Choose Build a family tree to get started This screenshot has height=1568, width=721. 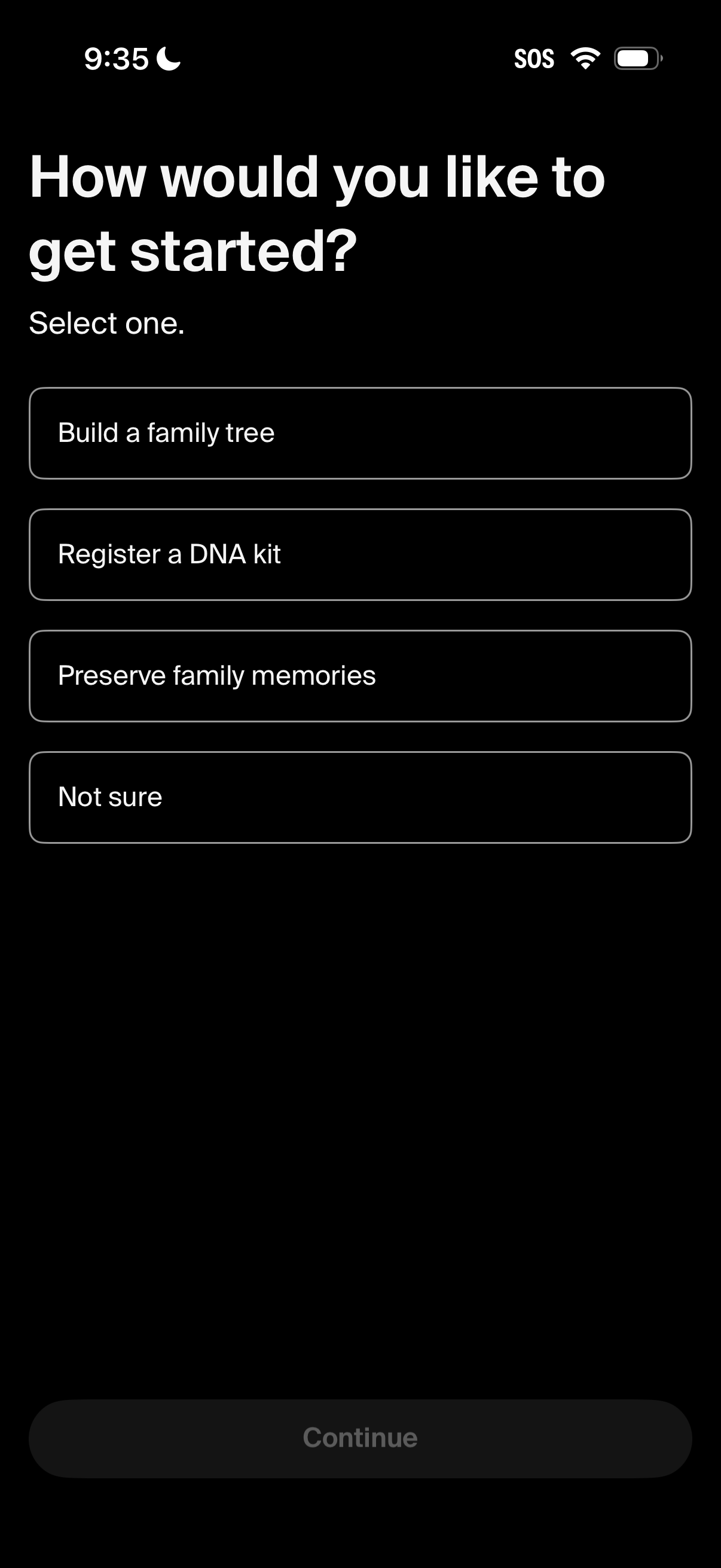click(x=360, y=433)
